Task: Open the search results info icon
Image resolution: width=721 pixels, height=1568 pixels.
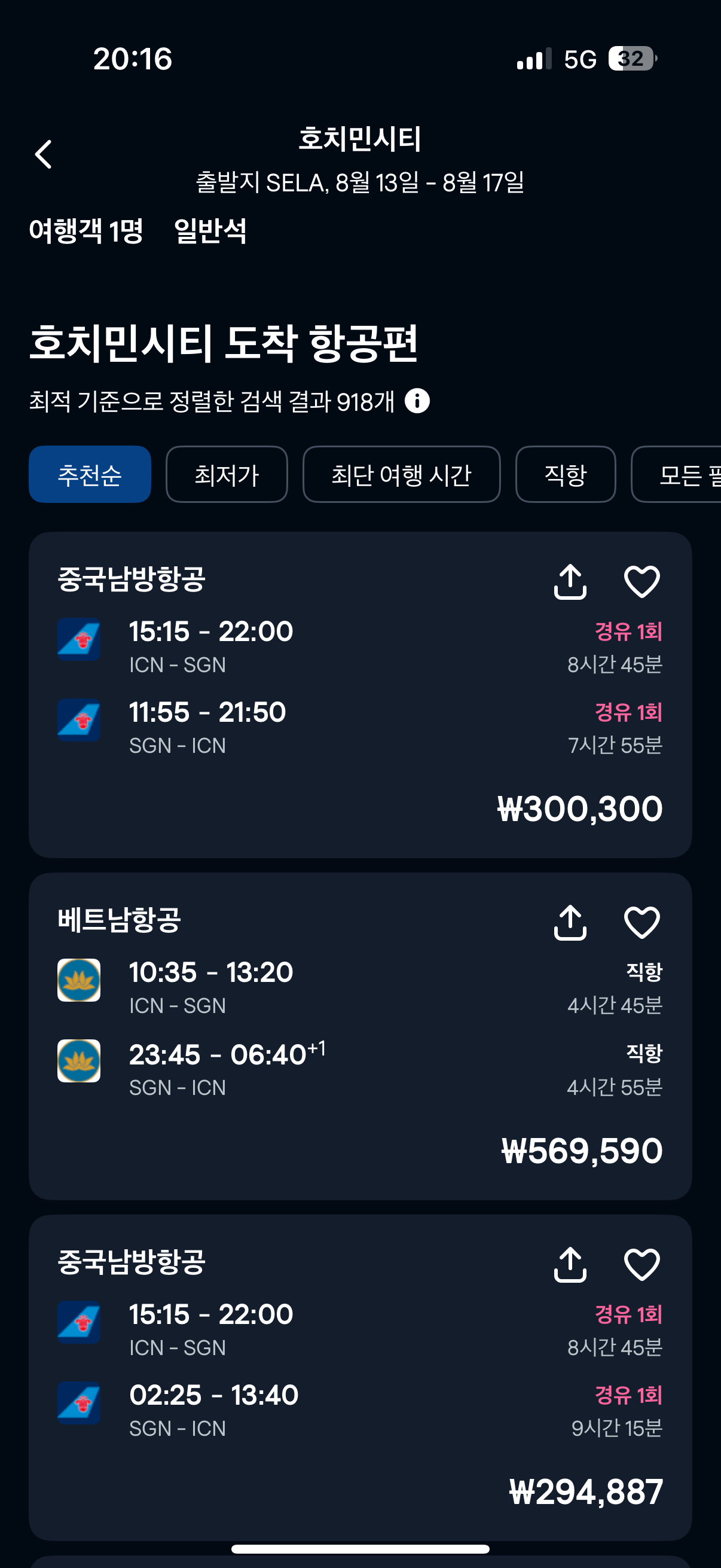Action: pos(417,401)
